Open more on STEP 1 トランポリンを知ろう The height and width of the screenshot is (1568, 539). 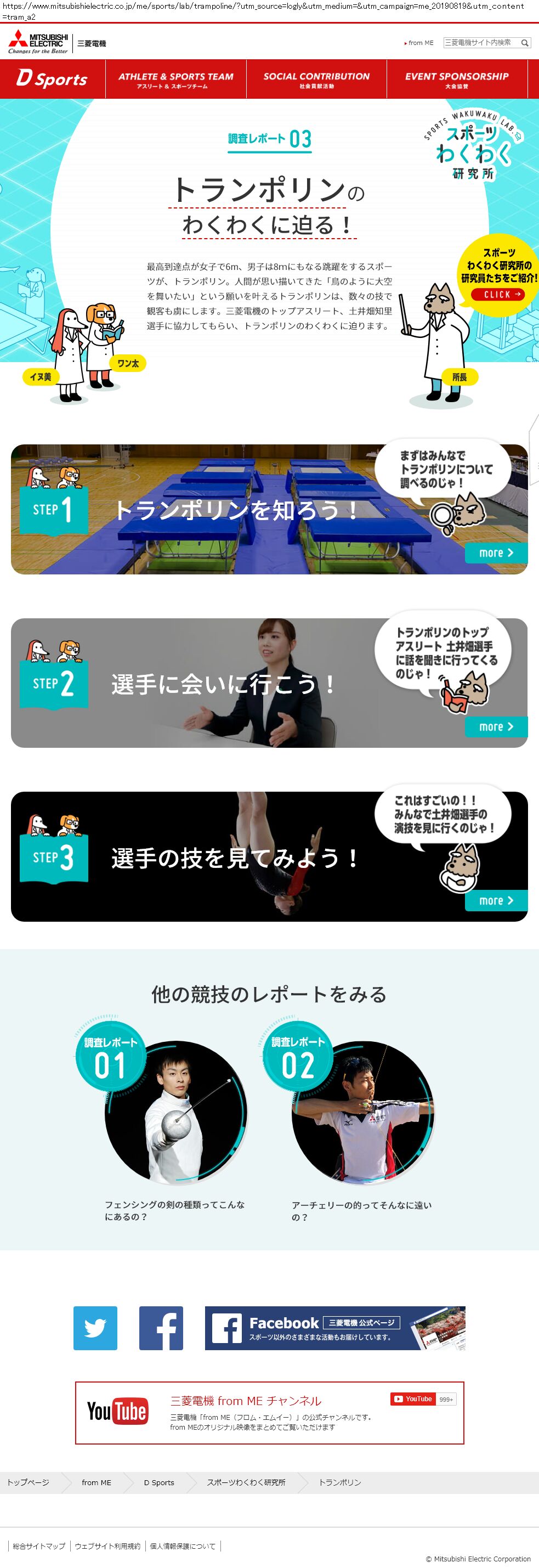[x=496, y=552]
